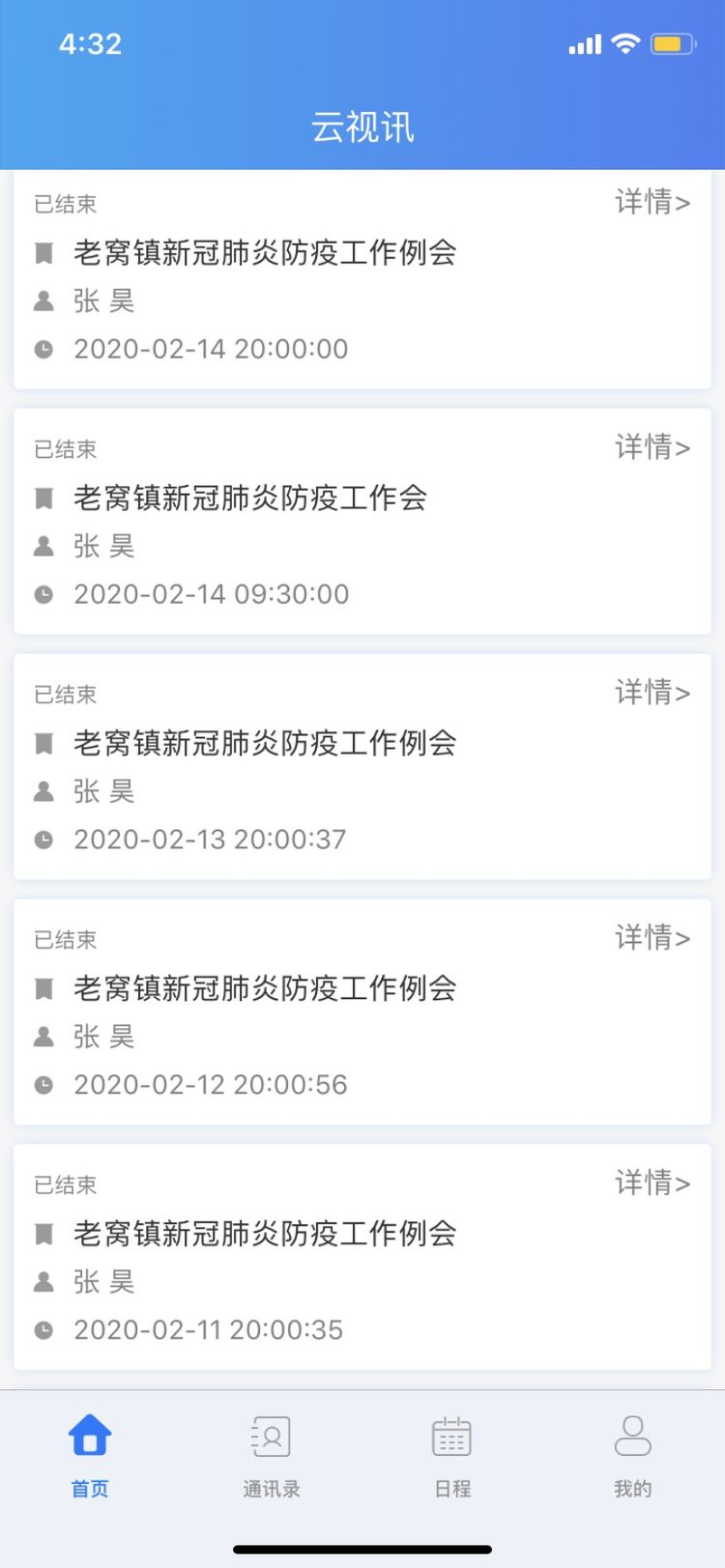Open 详情 for the 2020-02-14 09:30:00 meeting
725x1568 pixels.
click(x=652, y=446)
